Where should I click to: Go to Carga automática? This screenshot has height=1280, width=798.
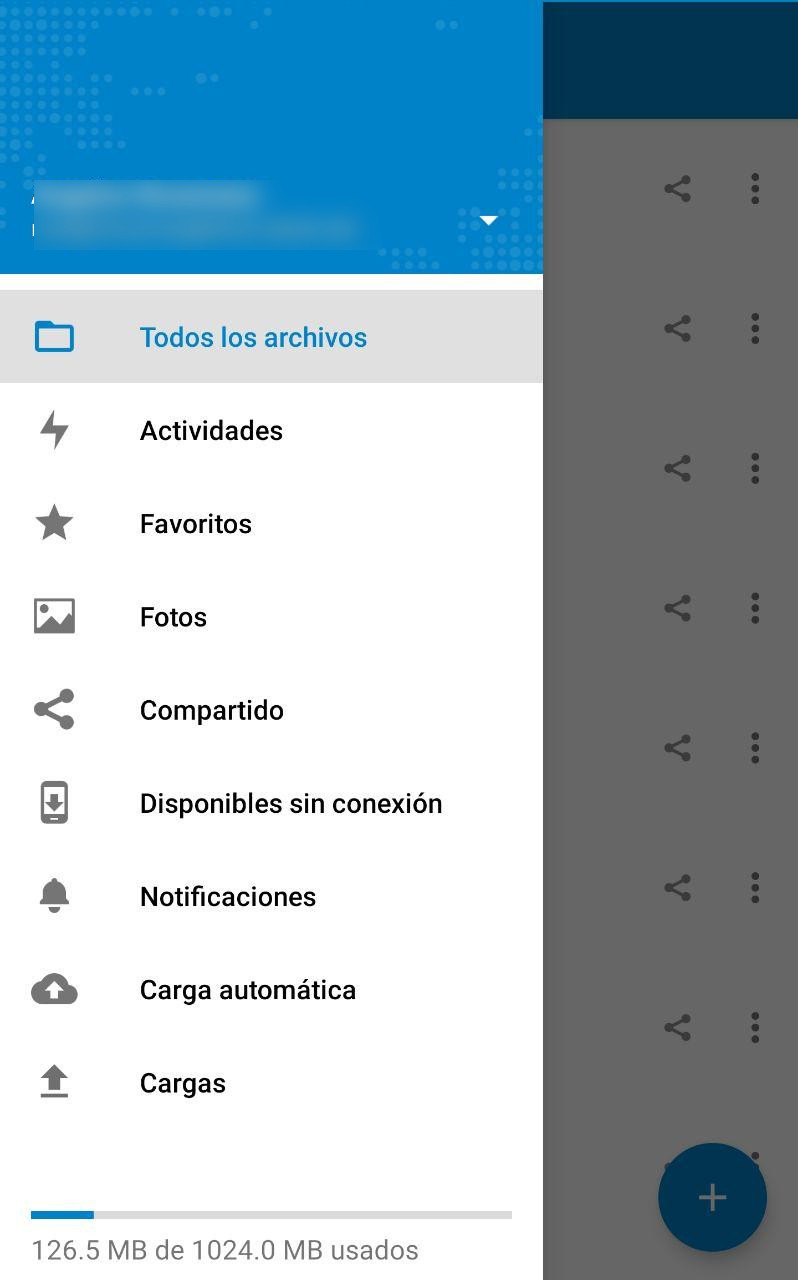[x=271, y=988]
